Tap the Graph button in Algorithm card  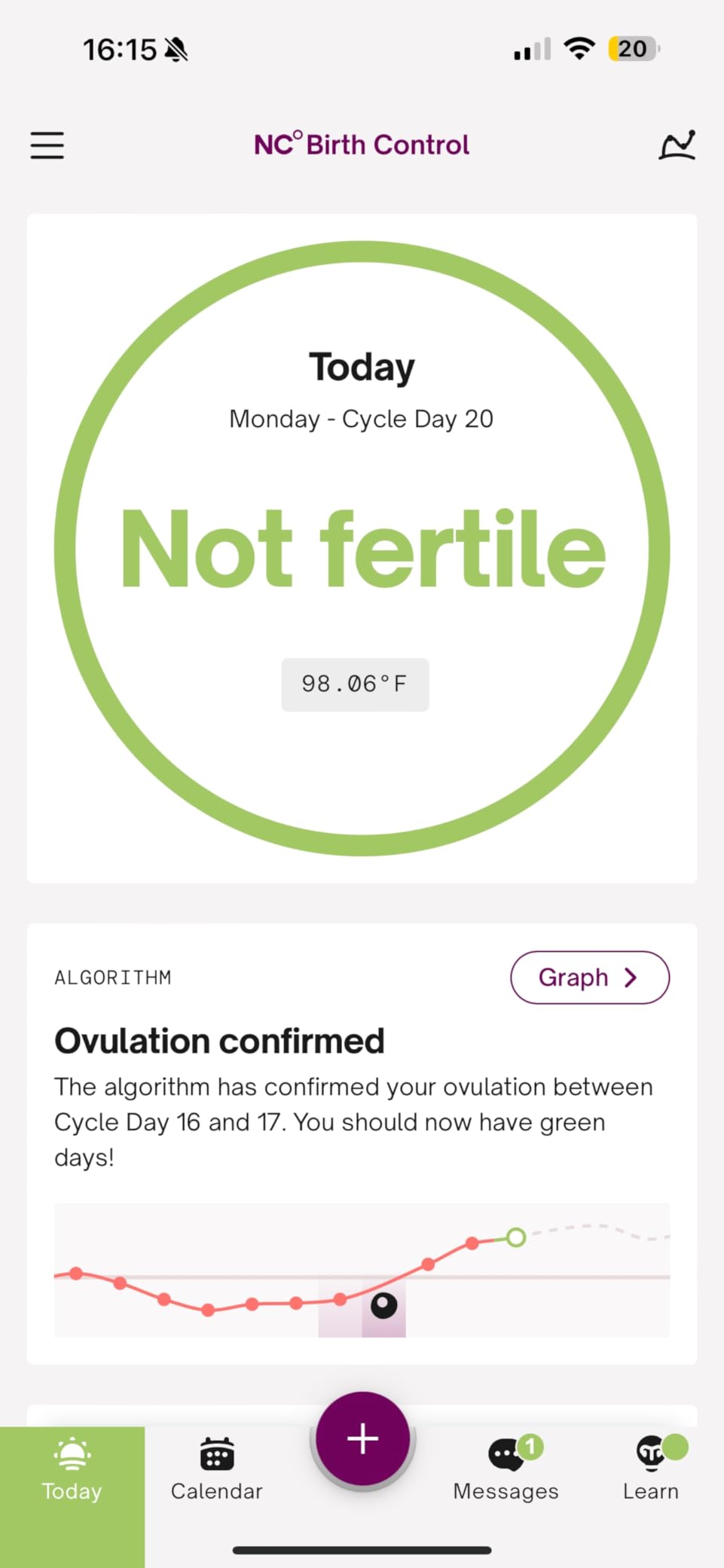pos(589,978)
